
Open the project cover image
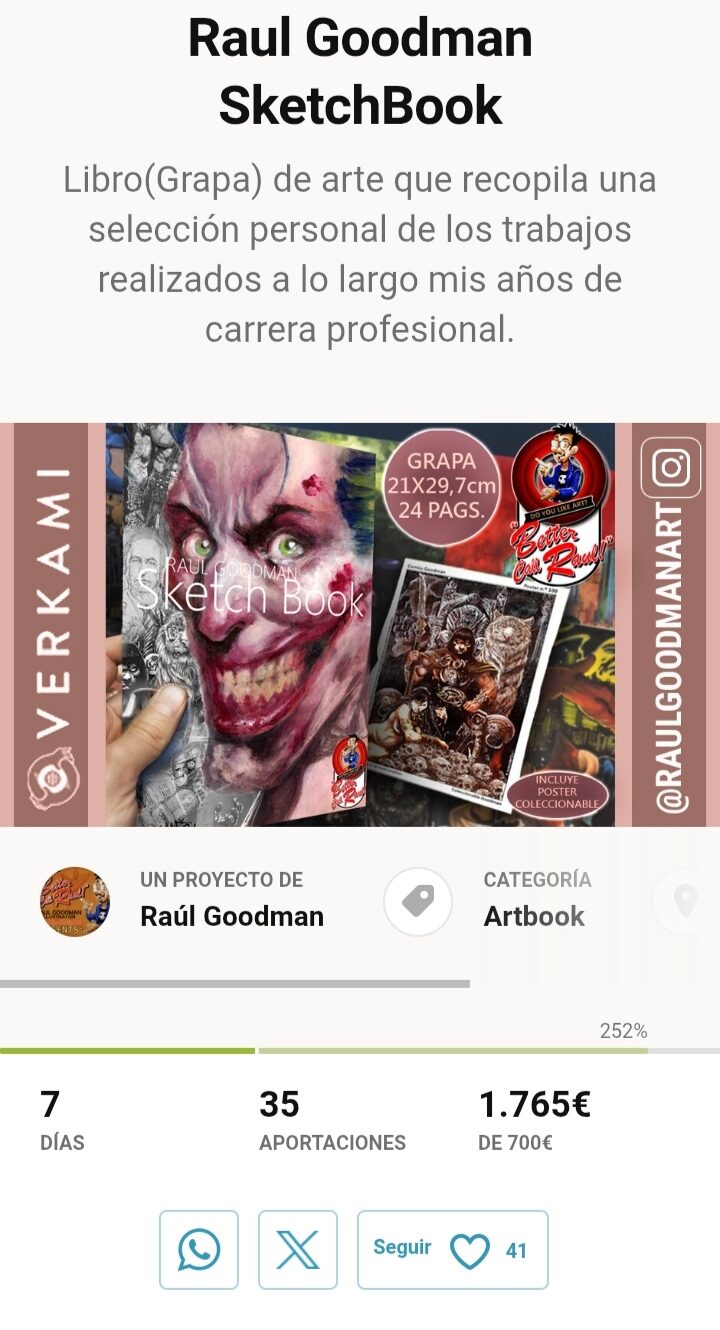pos(360,625)
